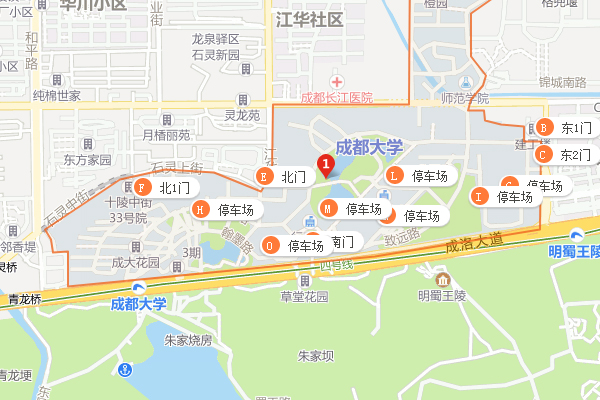
Task: Tap parking marker H 停车场
Action: tap(202, 209)
